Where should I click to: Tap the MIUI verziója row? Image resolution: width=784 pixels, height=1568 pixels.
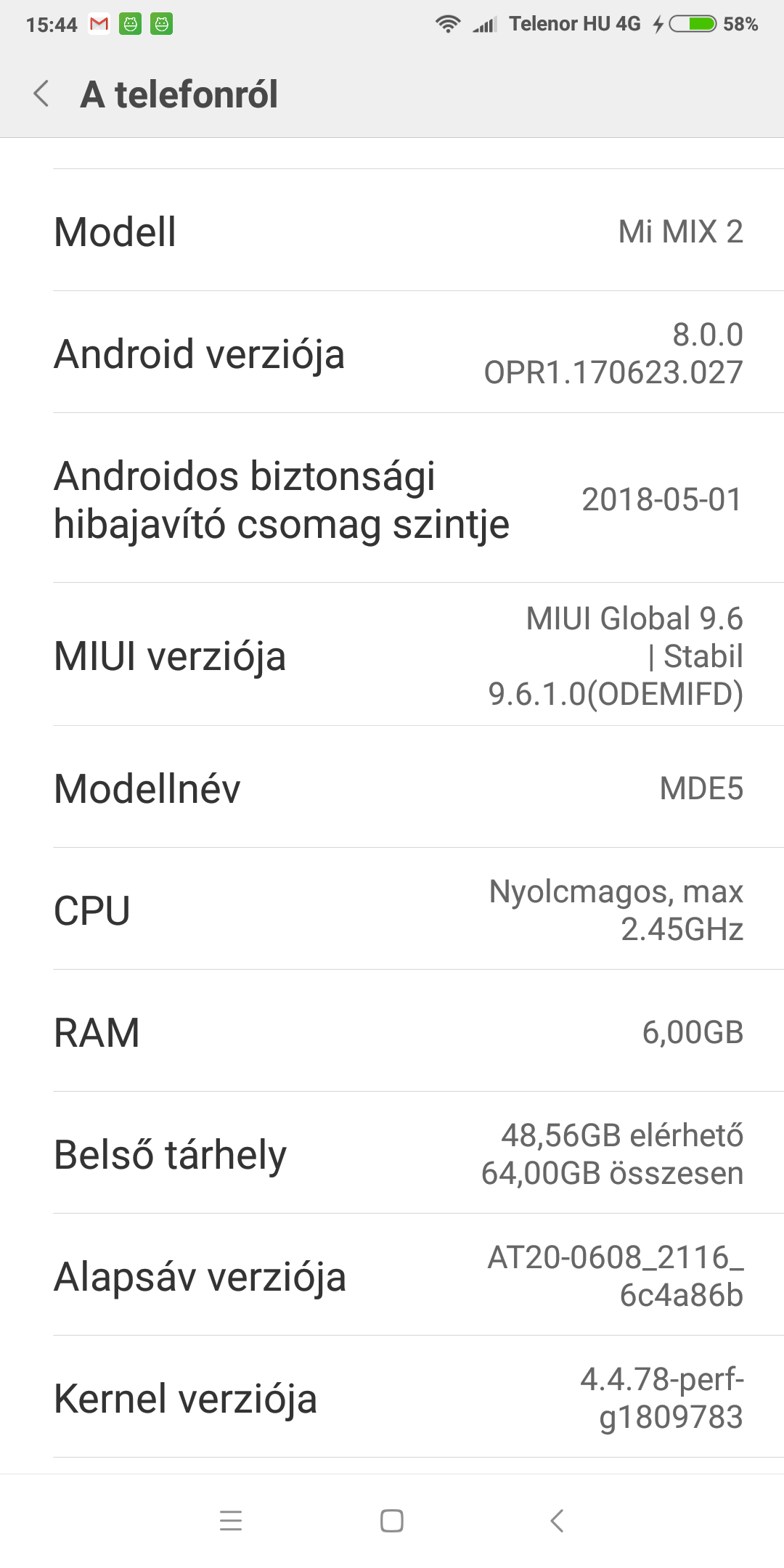392,656
